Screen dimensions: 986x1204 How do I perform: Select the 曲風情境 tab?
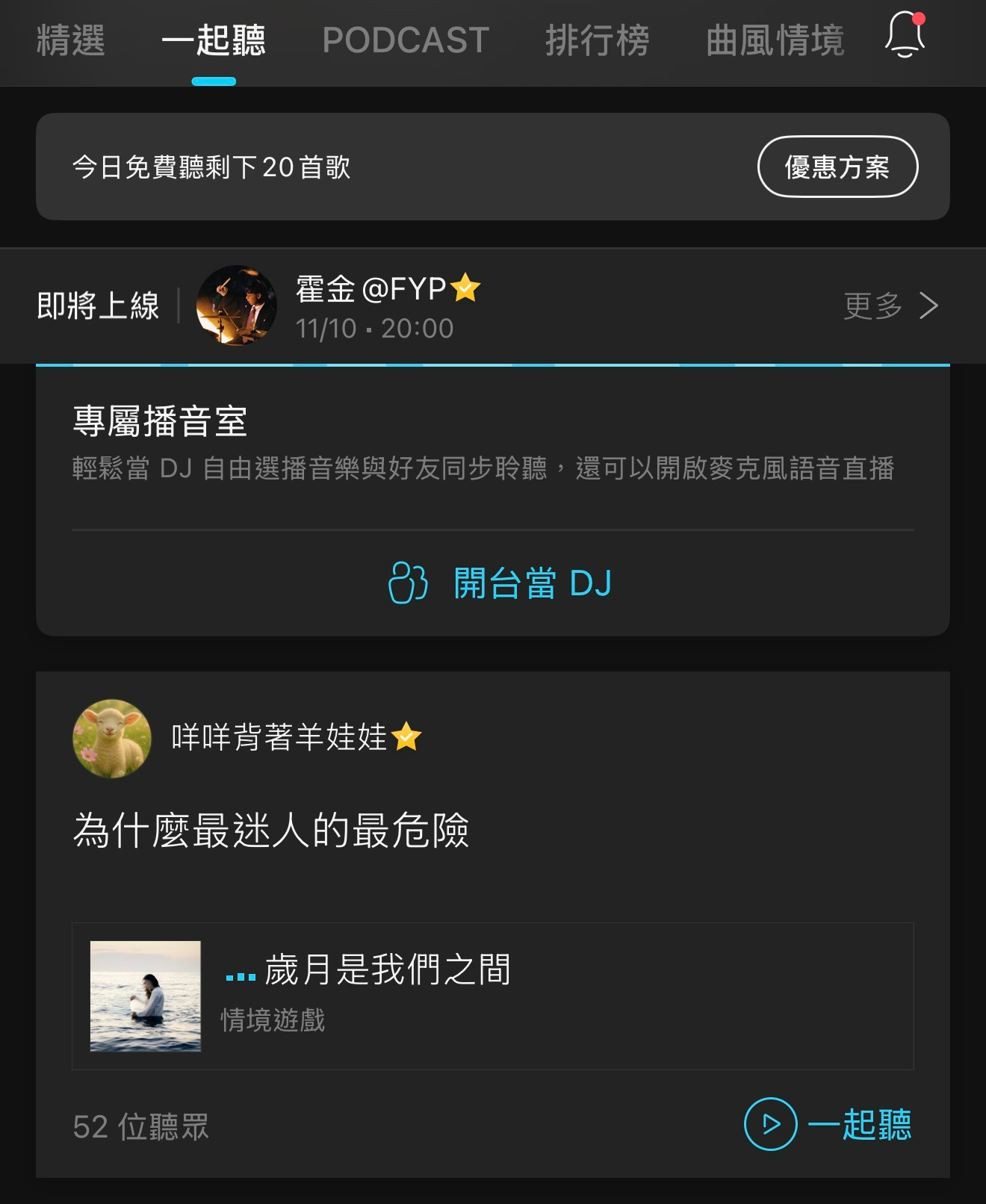tap(775, 40)
